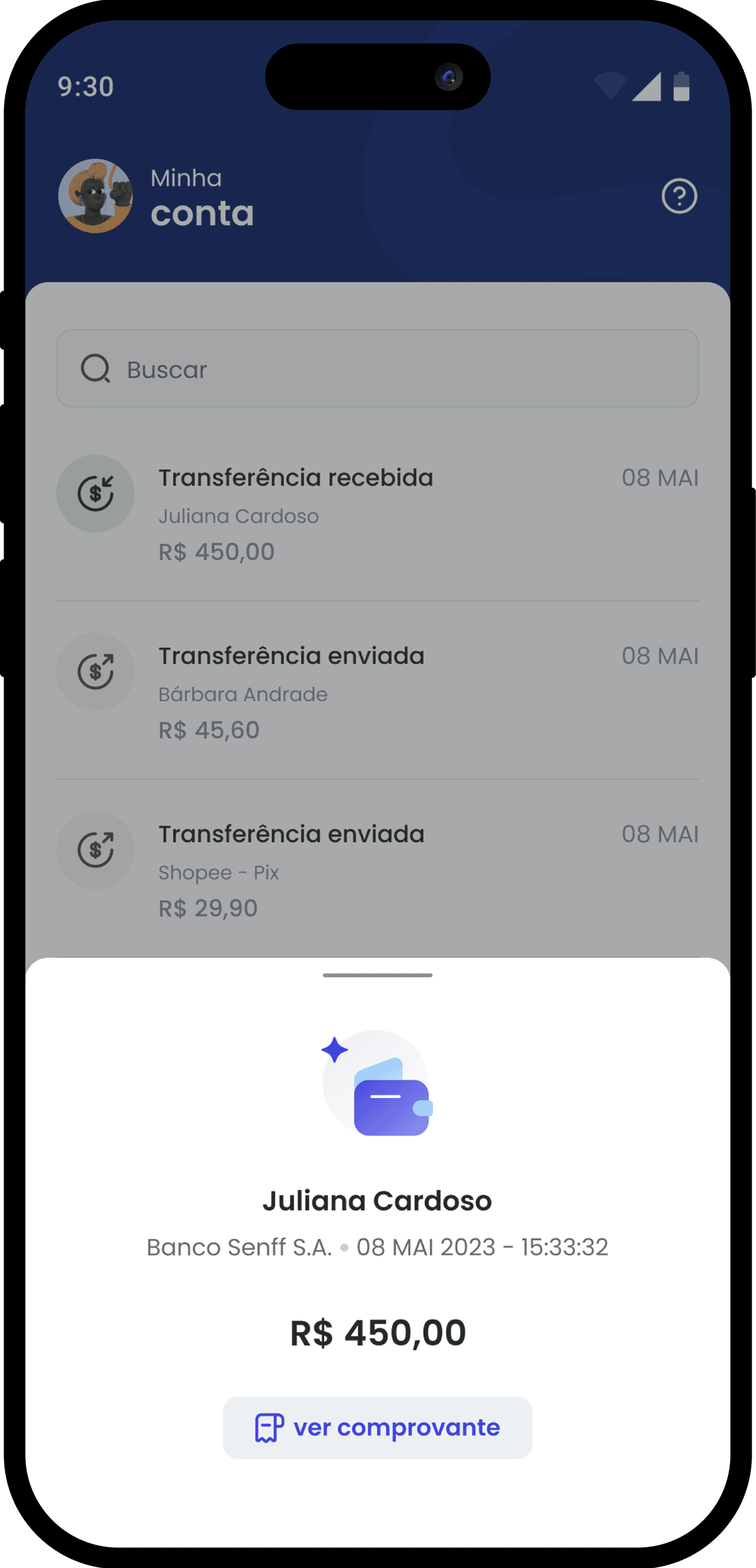Open the Bárbara Andrade sent transfer

(377, 692)
